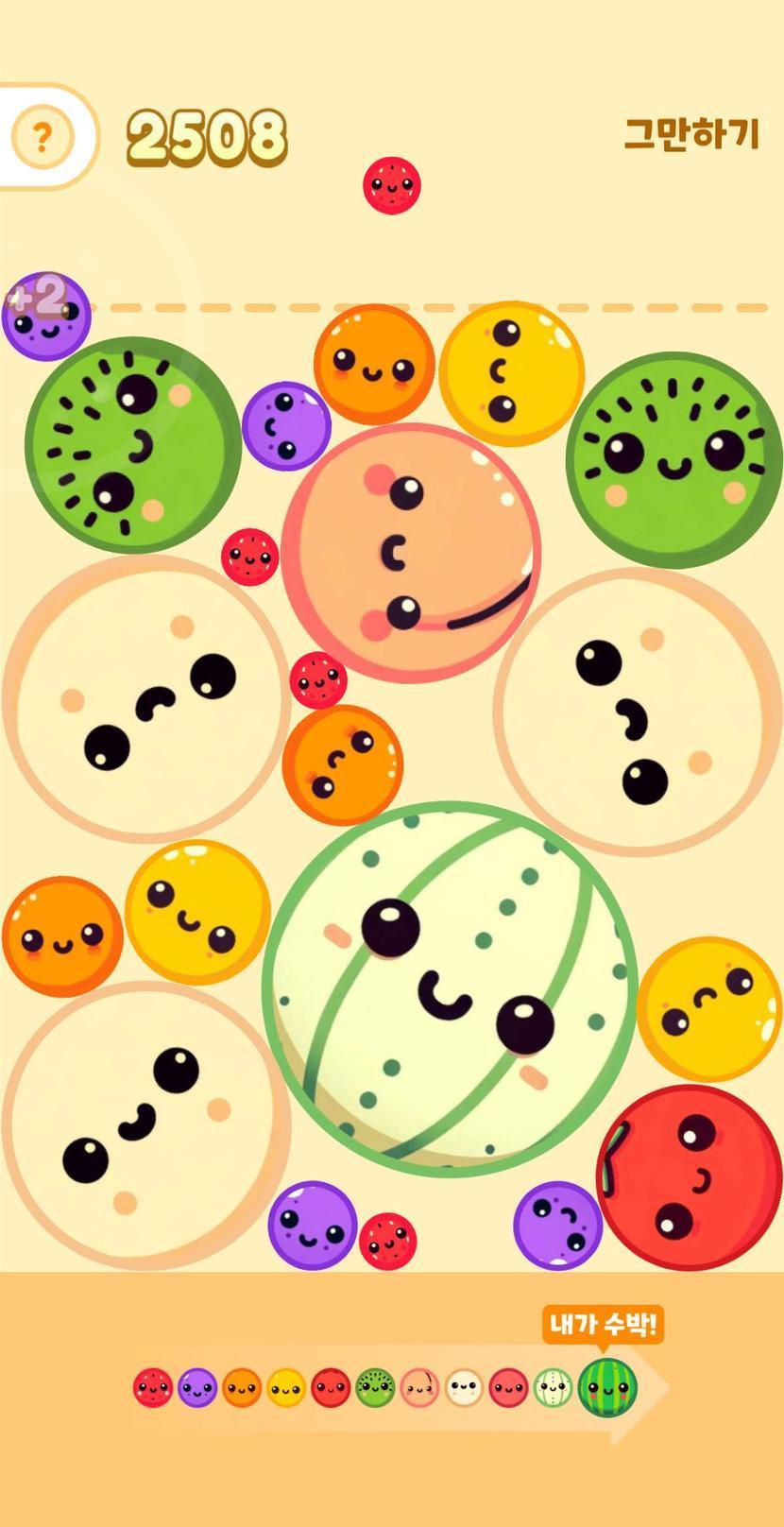Tap 그만하기 to quit the game
Image resolution: width=784 pixels, height=1527 pixels.
(691, 134)
